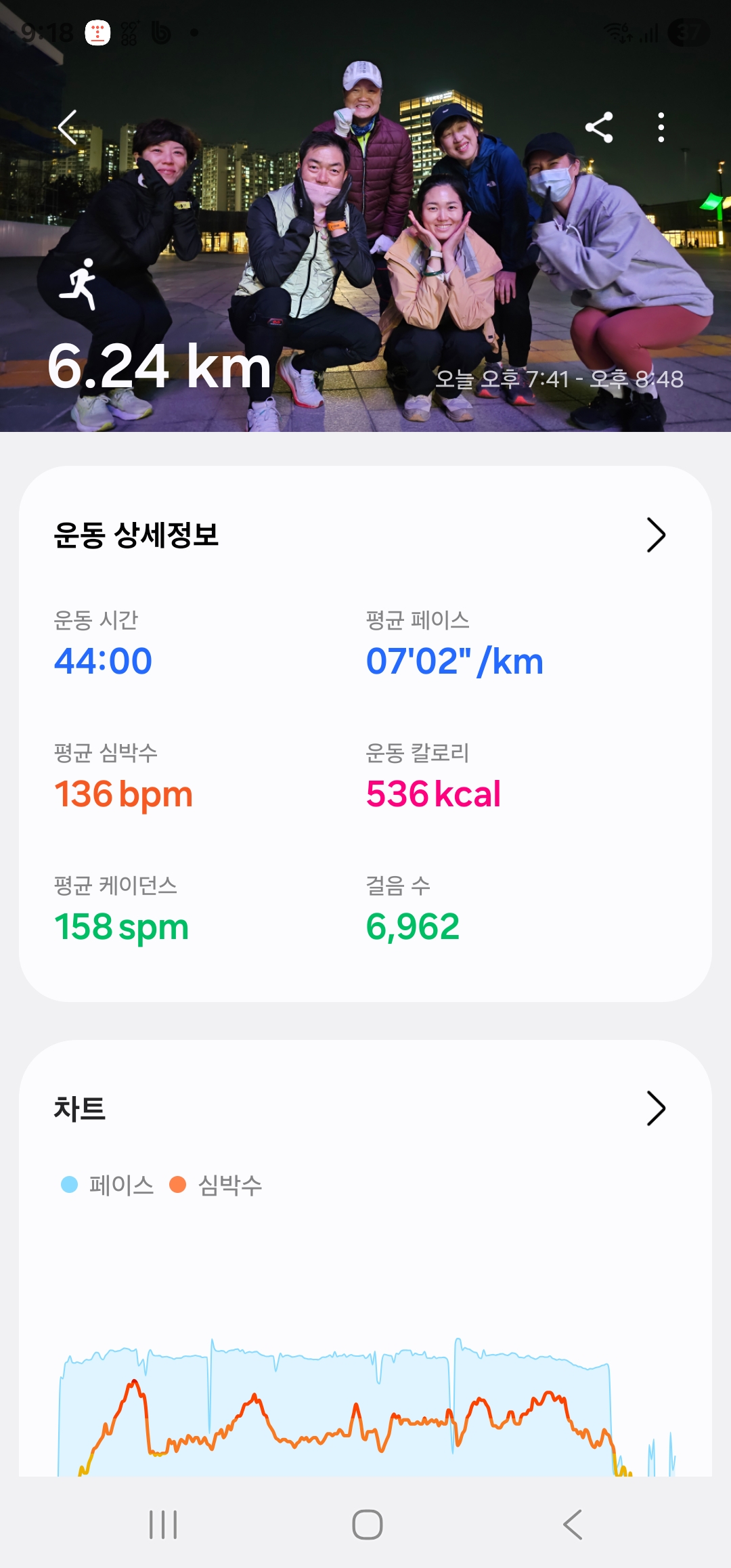Go back using the top-left arrow
This screenshot has height=1568, width=731.
tap(68, 127)
